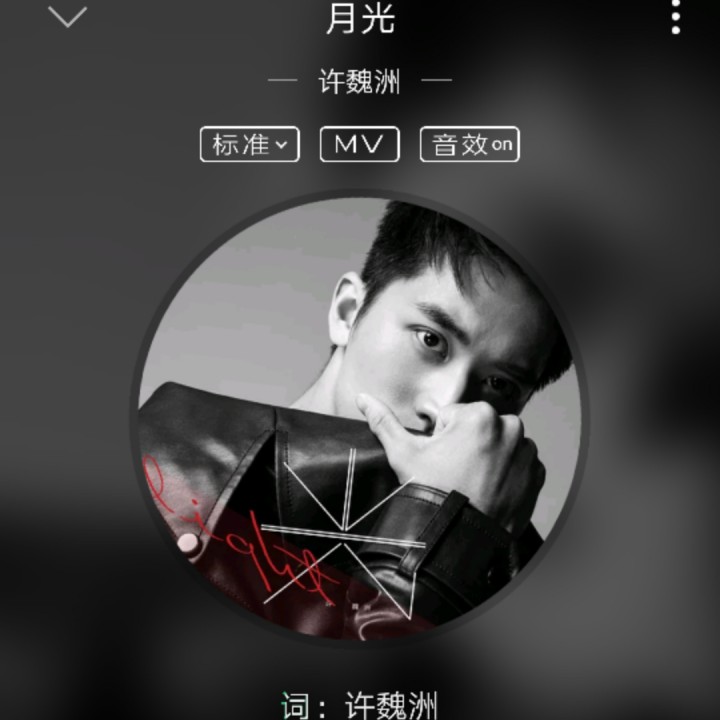Viewport: 720px width, 720px height.
Task: Watch the MV for this song
Action: pyautogui.click(x=359, y=144)
